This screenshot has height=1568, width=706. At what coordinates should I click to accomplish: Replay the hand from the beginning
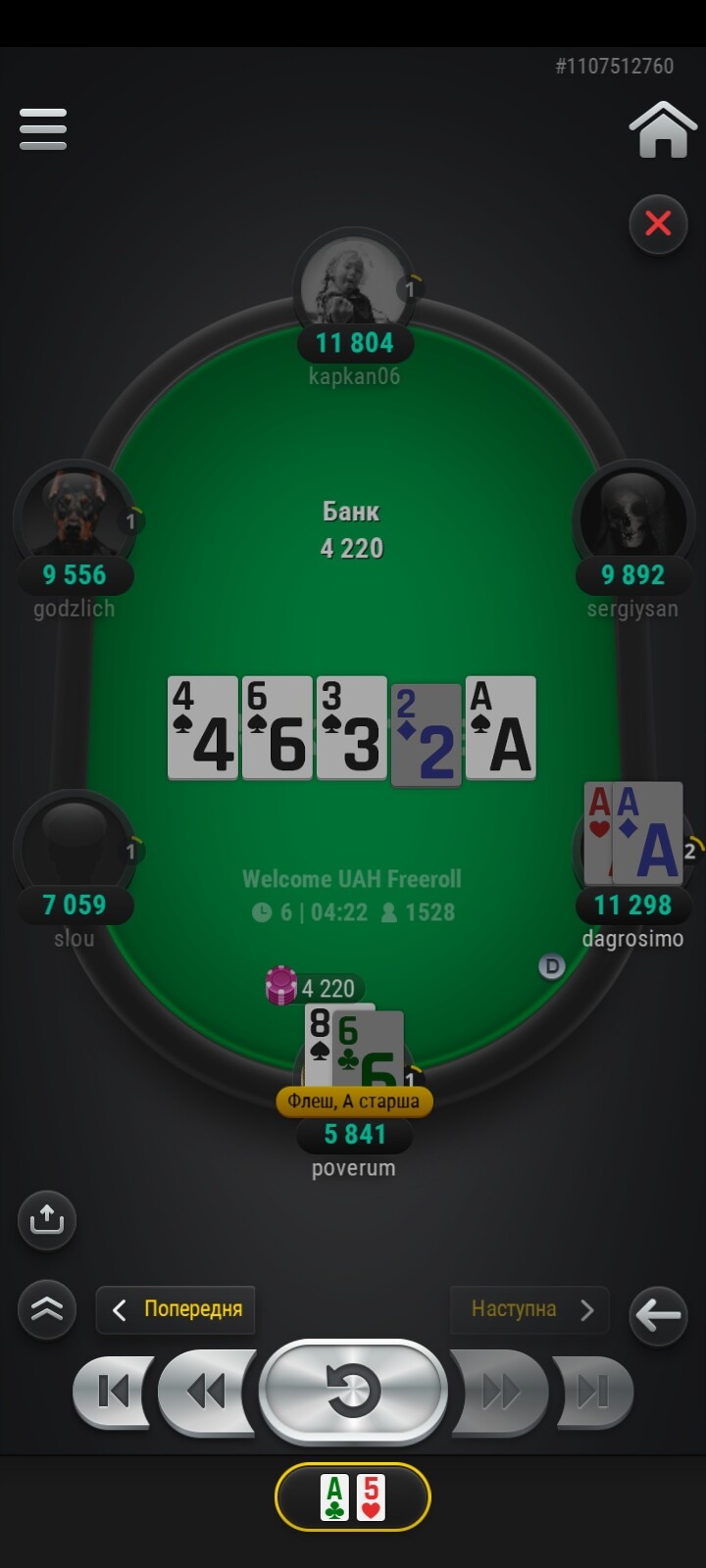pos(353,1392)
